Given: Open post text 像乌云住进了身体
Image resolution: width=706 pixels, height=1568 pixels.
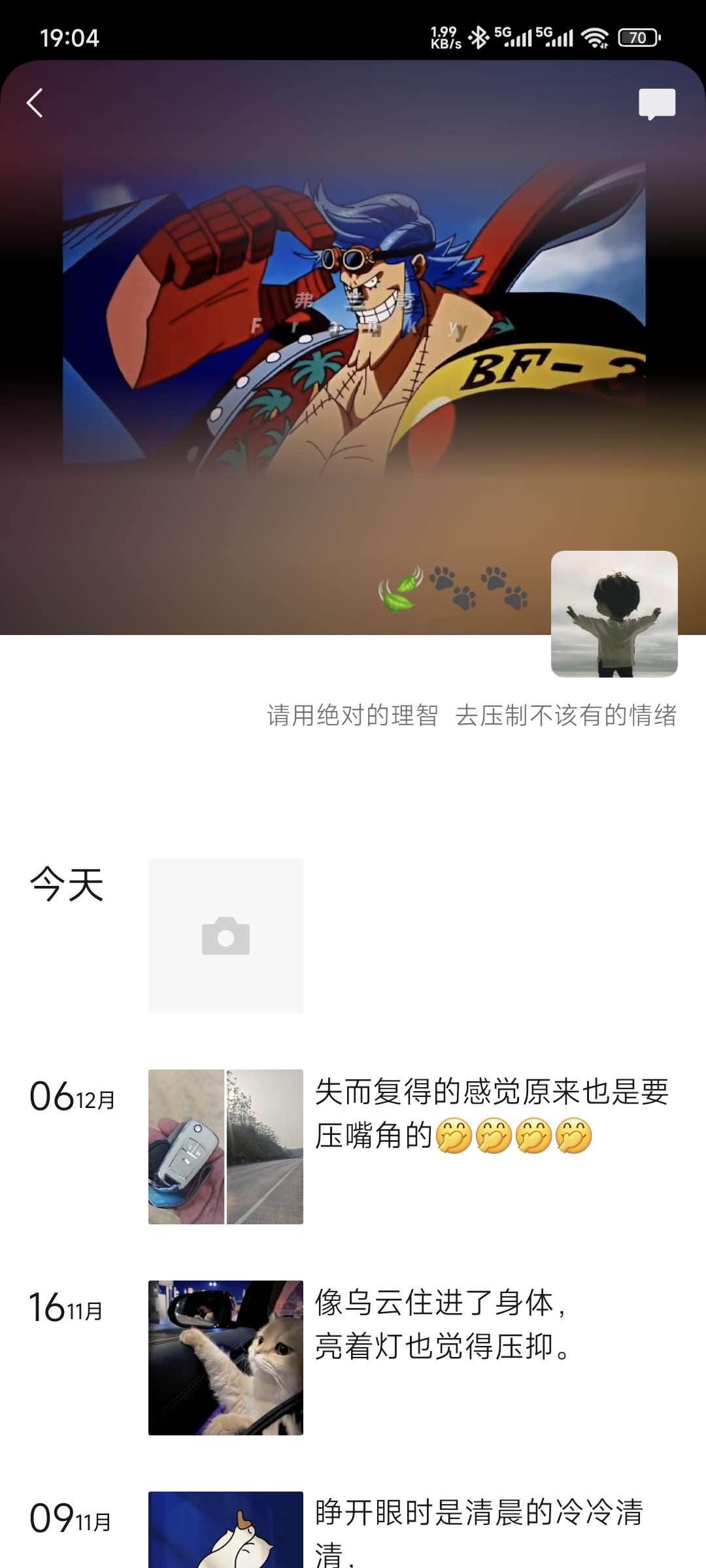Looking at the screenshot, I should tap(445, 1325).
